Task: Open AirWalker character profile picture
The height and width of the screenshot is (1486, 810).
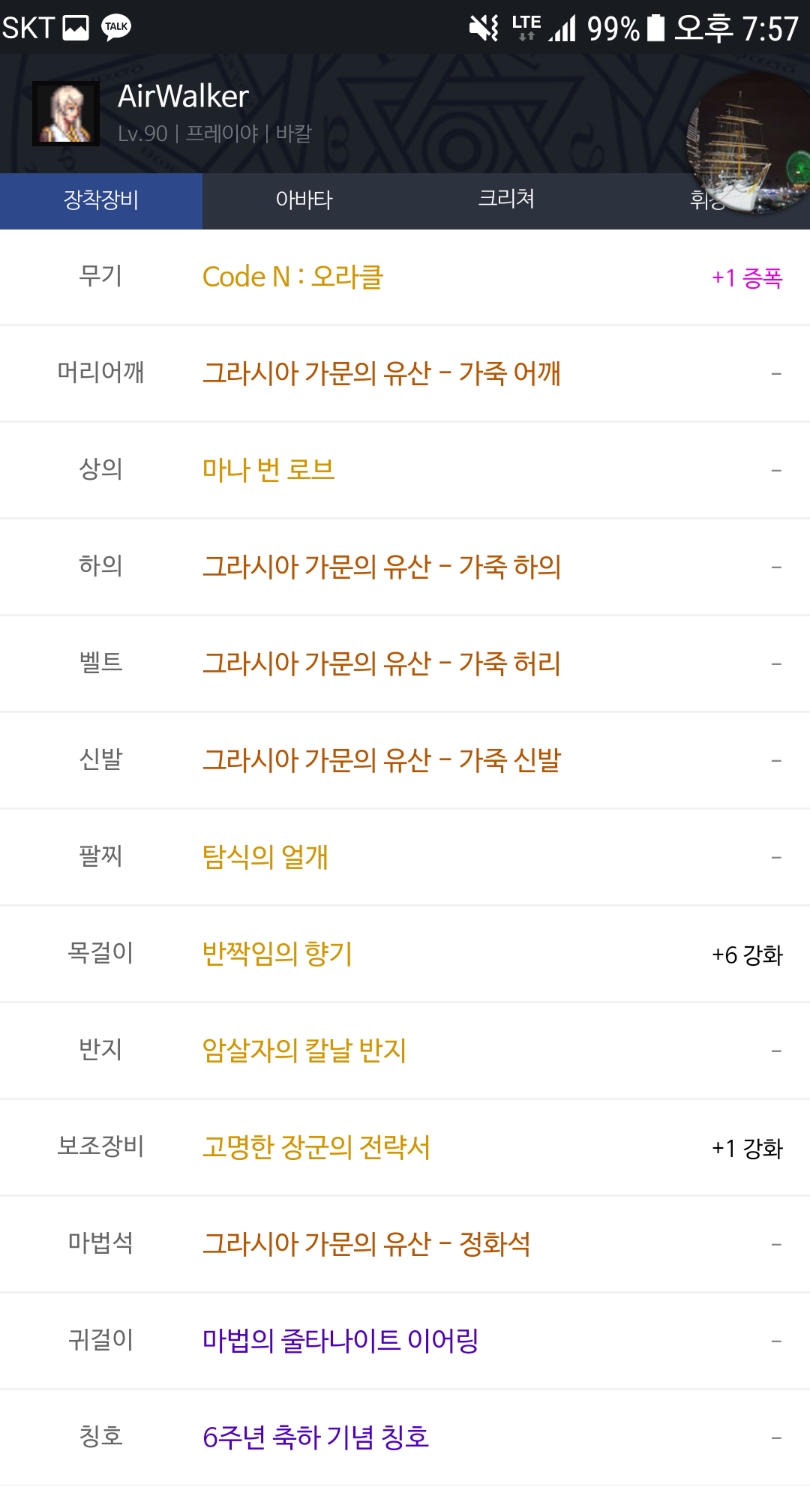Action: tap(66, 113)
